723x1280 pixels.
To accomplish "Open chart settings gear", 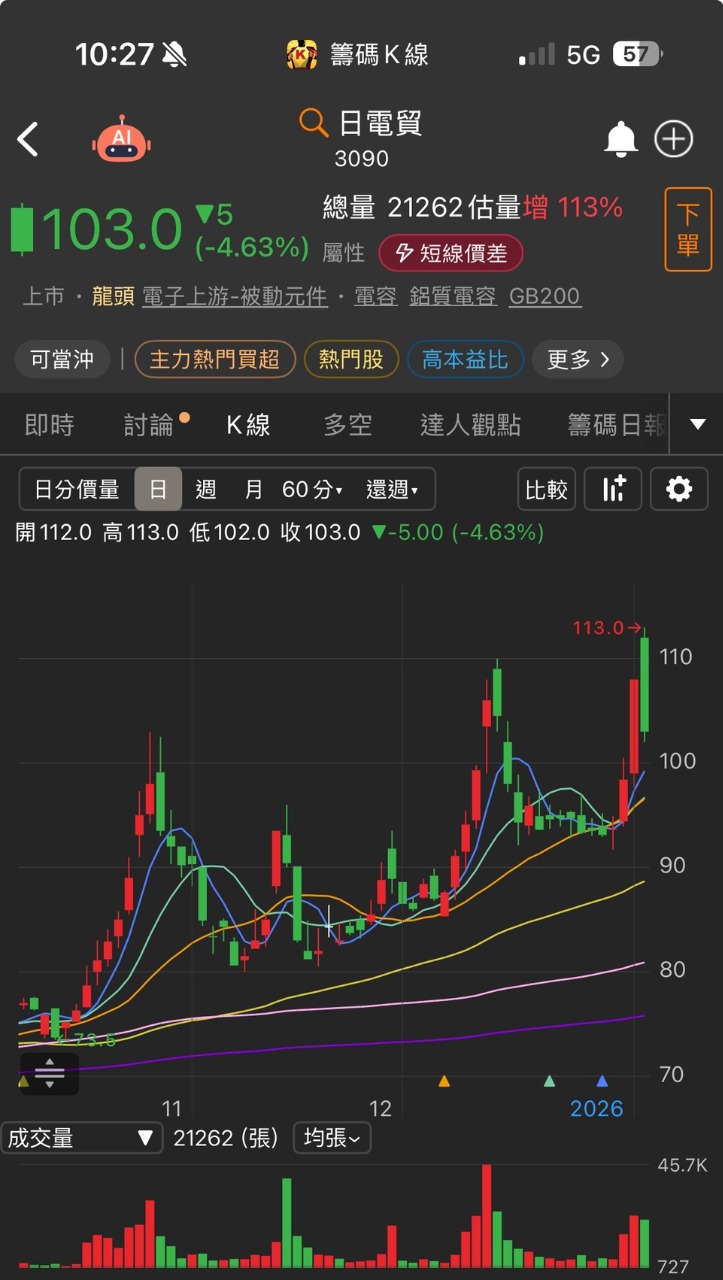I will coord(679,489).
